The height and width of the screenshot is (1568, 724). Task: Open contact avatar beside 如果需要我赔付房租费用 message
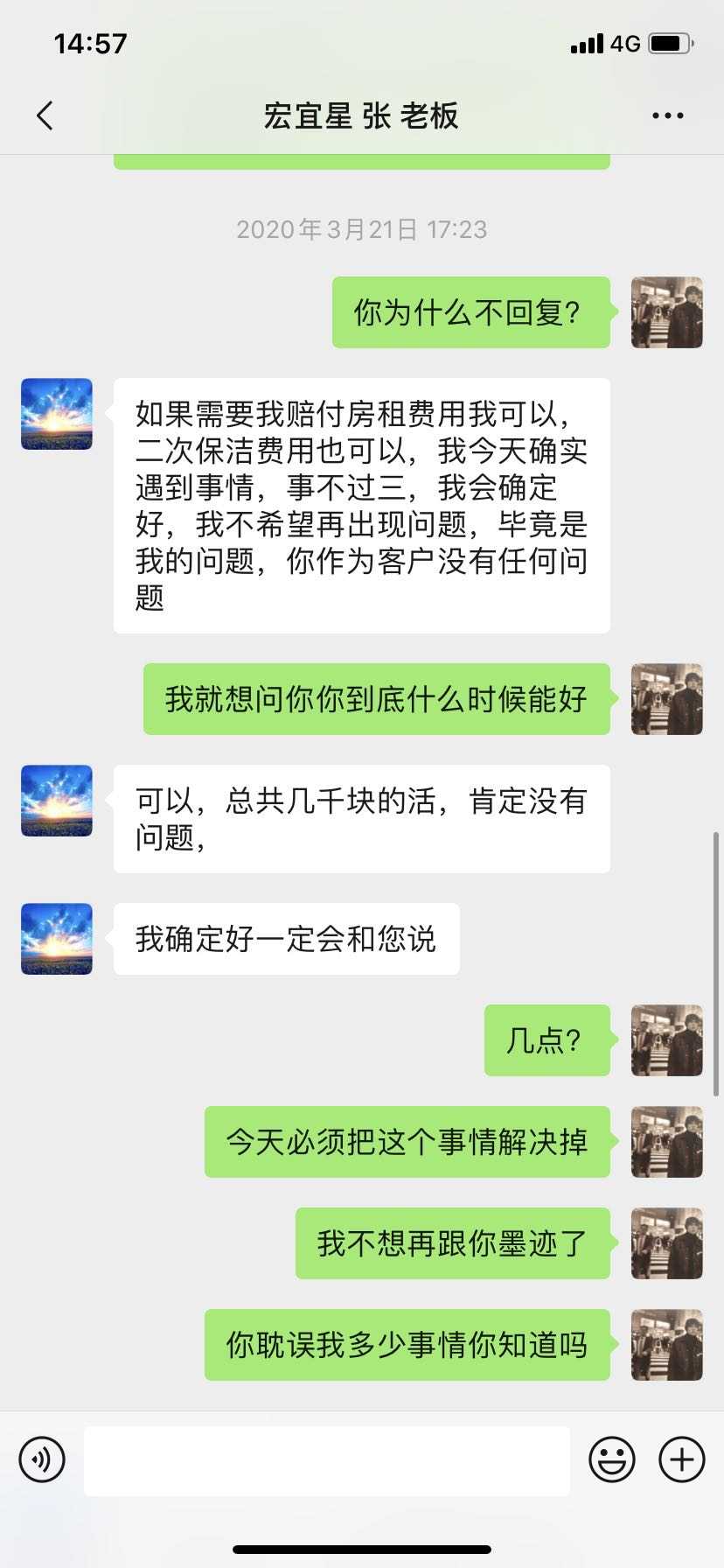tap(57, 414)
